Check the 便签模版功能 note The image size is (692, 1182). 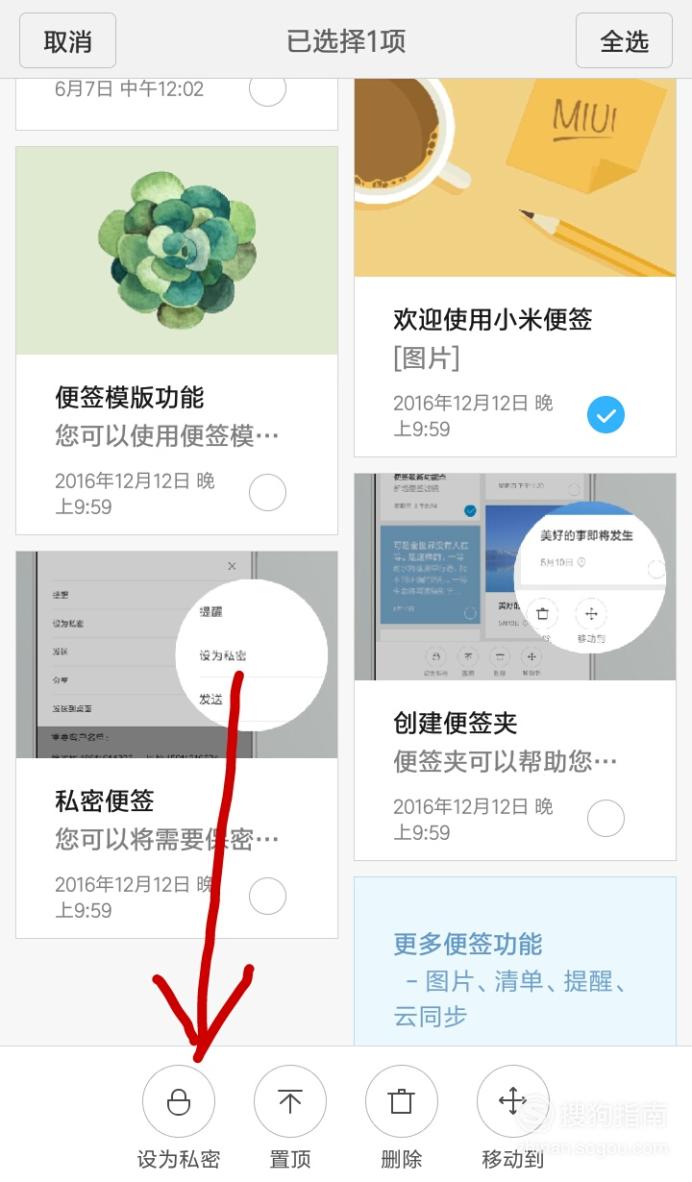(x=267, y=492)
